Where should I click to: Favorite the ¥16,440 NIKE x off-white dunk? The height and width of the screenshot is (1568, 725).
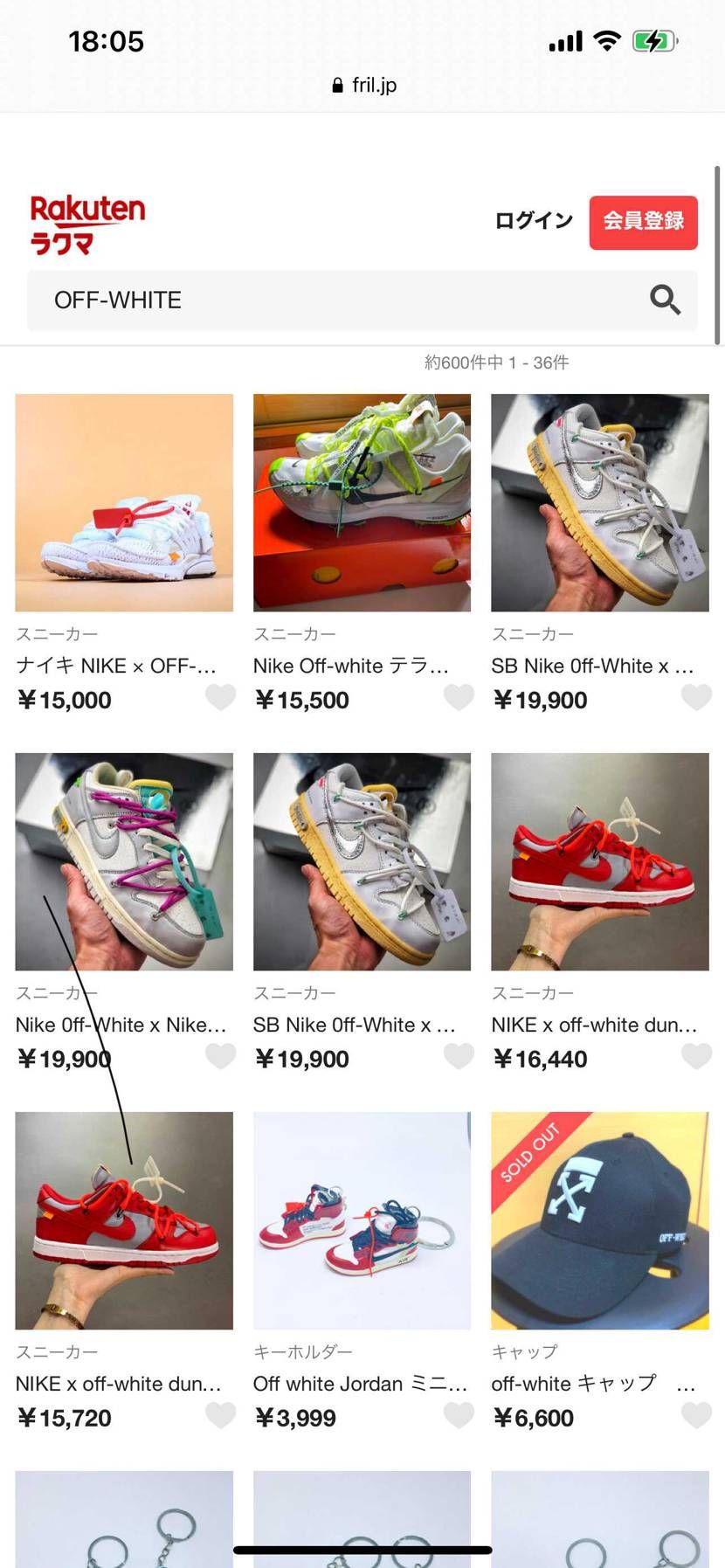click(696, 1056)
